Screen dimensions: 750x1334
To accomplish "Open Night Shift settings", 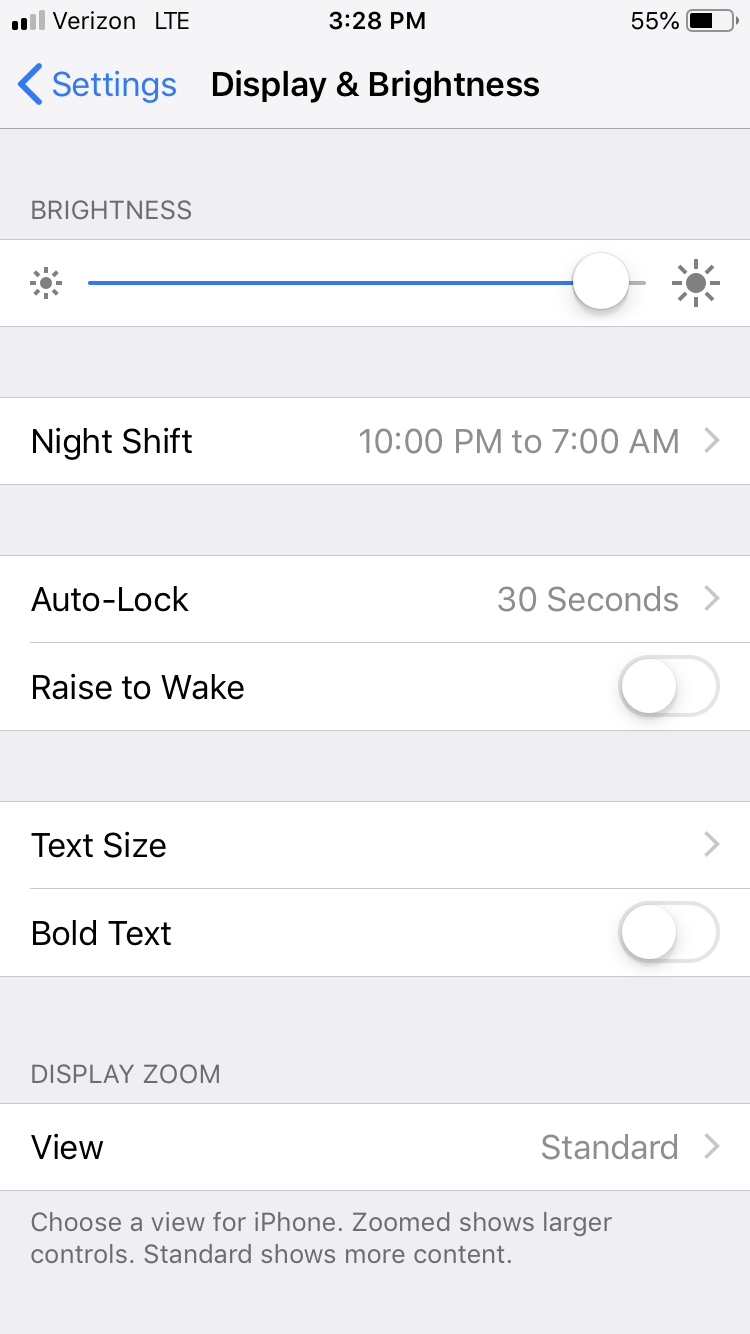I will click(x=375, y=441).
